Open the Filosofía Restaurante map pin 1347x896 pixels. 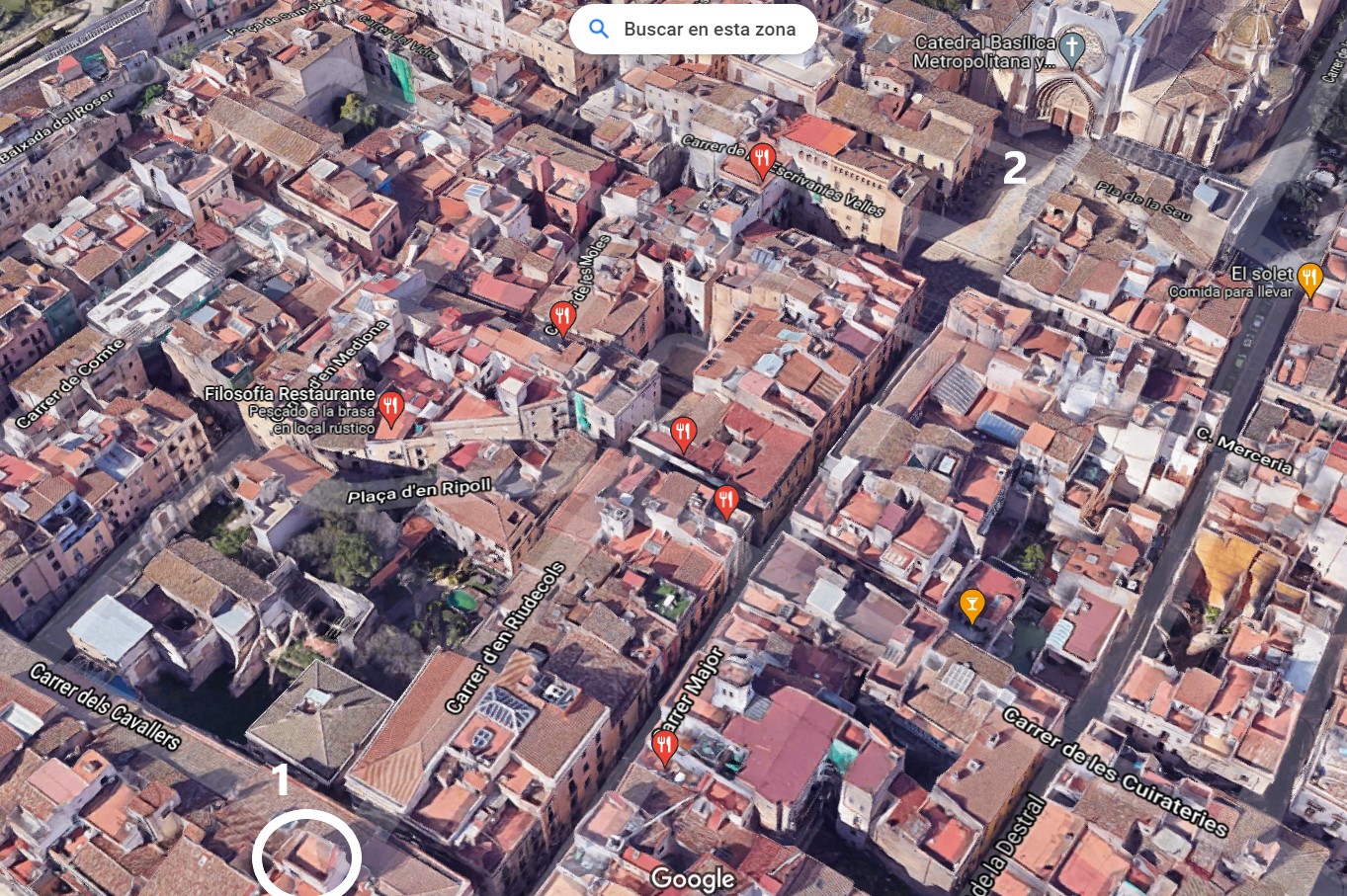tap(391, 406)
